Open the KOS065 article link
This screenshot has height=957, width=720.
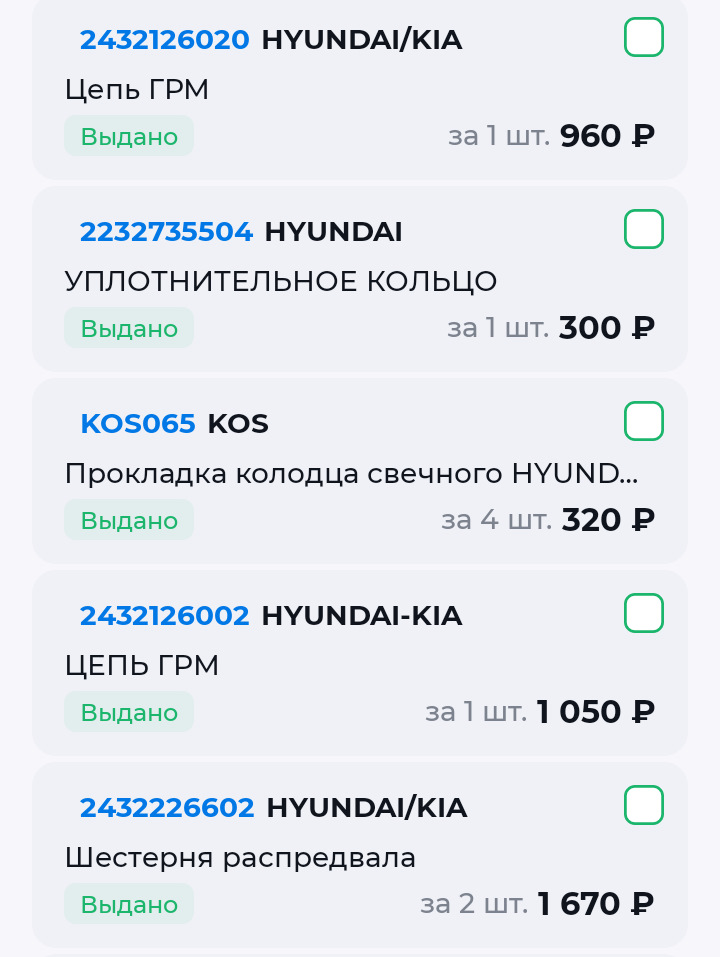coord(138,423)
